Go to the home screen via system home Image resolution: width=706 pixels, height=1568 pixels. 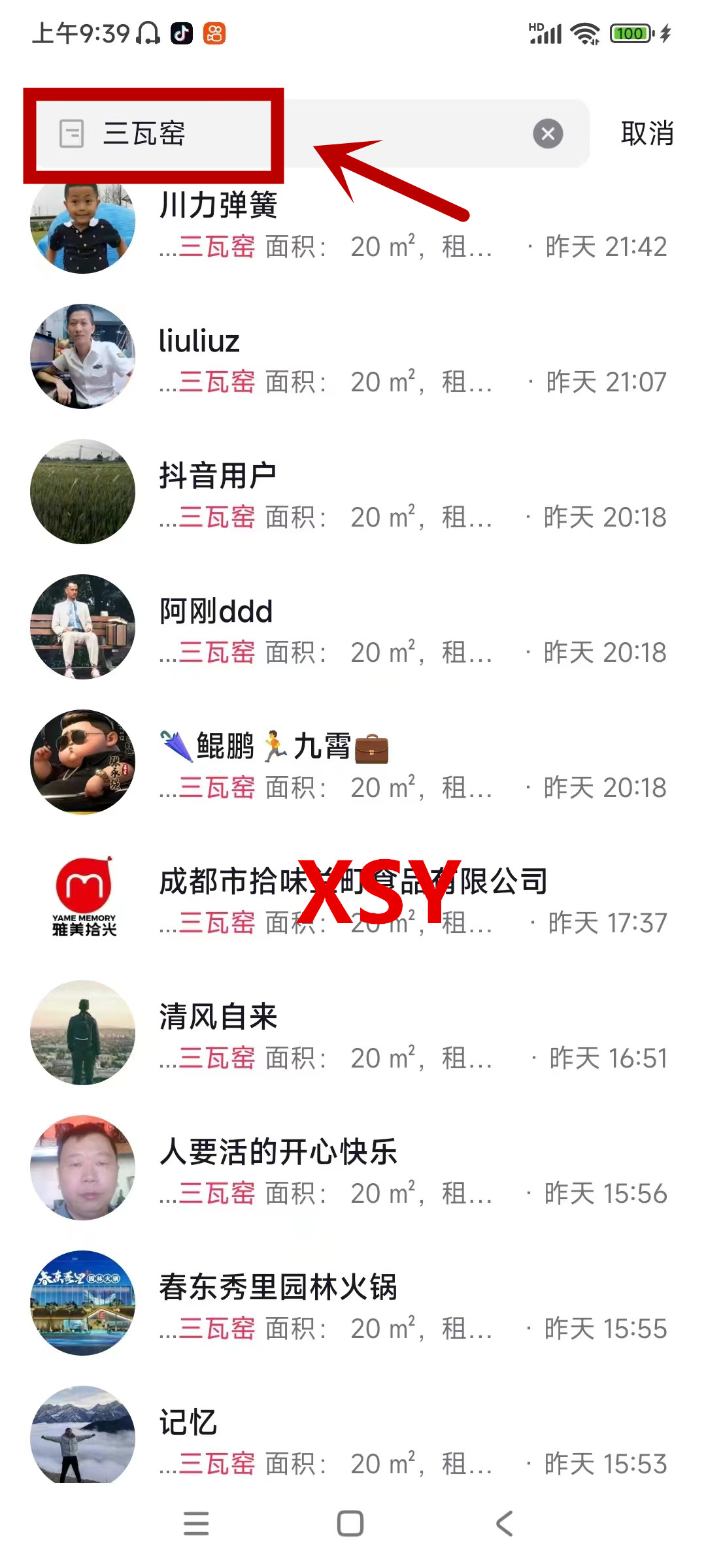click(350, 1524)
